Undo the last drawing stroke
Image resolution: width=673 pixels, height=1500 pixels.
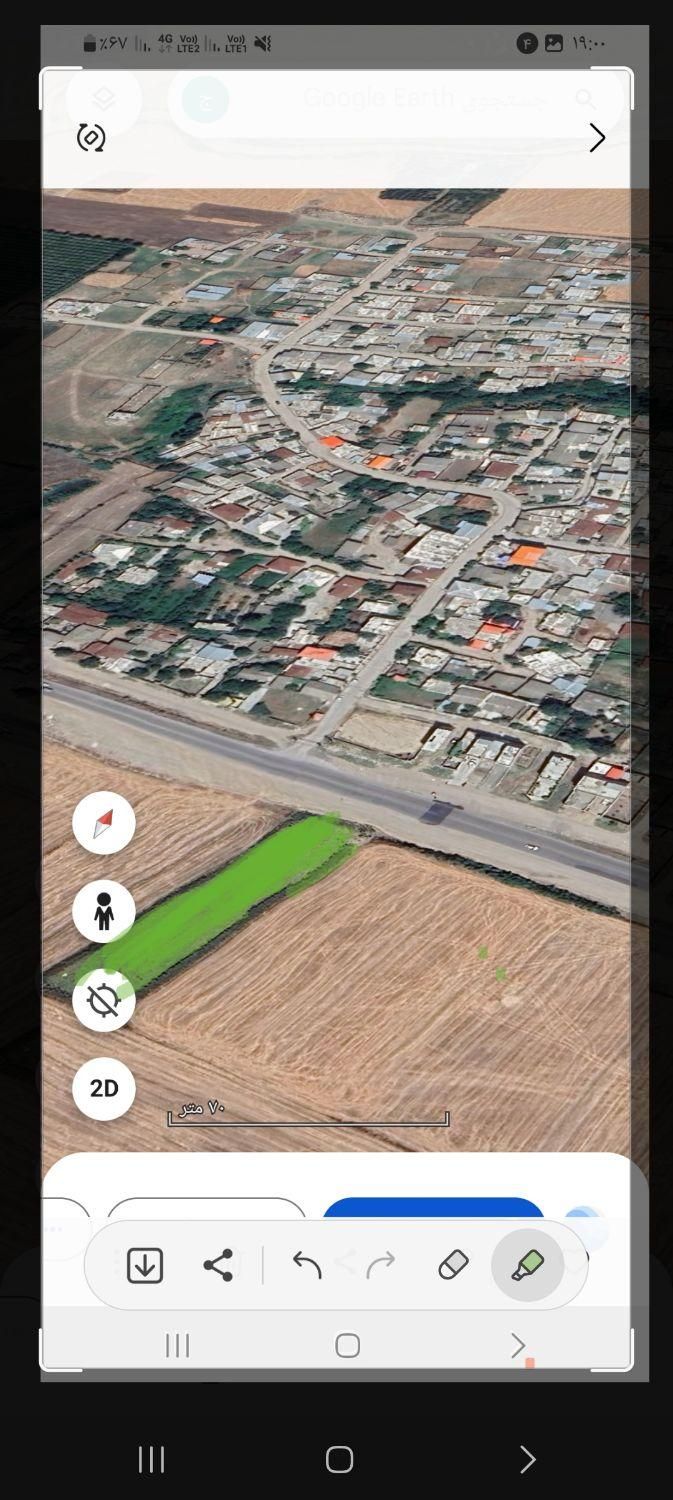tap(307, 1265)
